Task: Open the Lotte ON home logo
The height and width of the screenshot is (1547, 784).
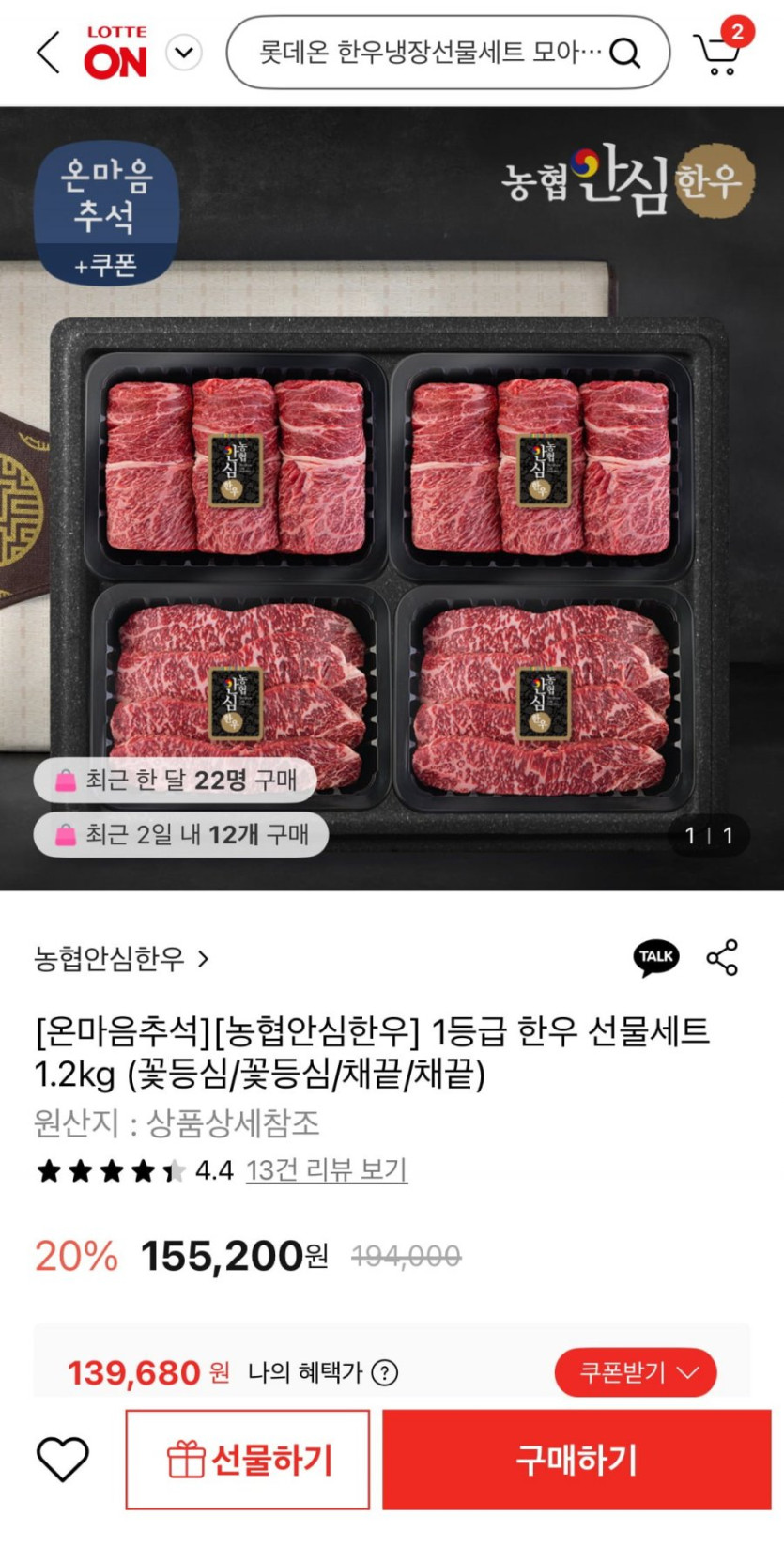Action: 115,53
